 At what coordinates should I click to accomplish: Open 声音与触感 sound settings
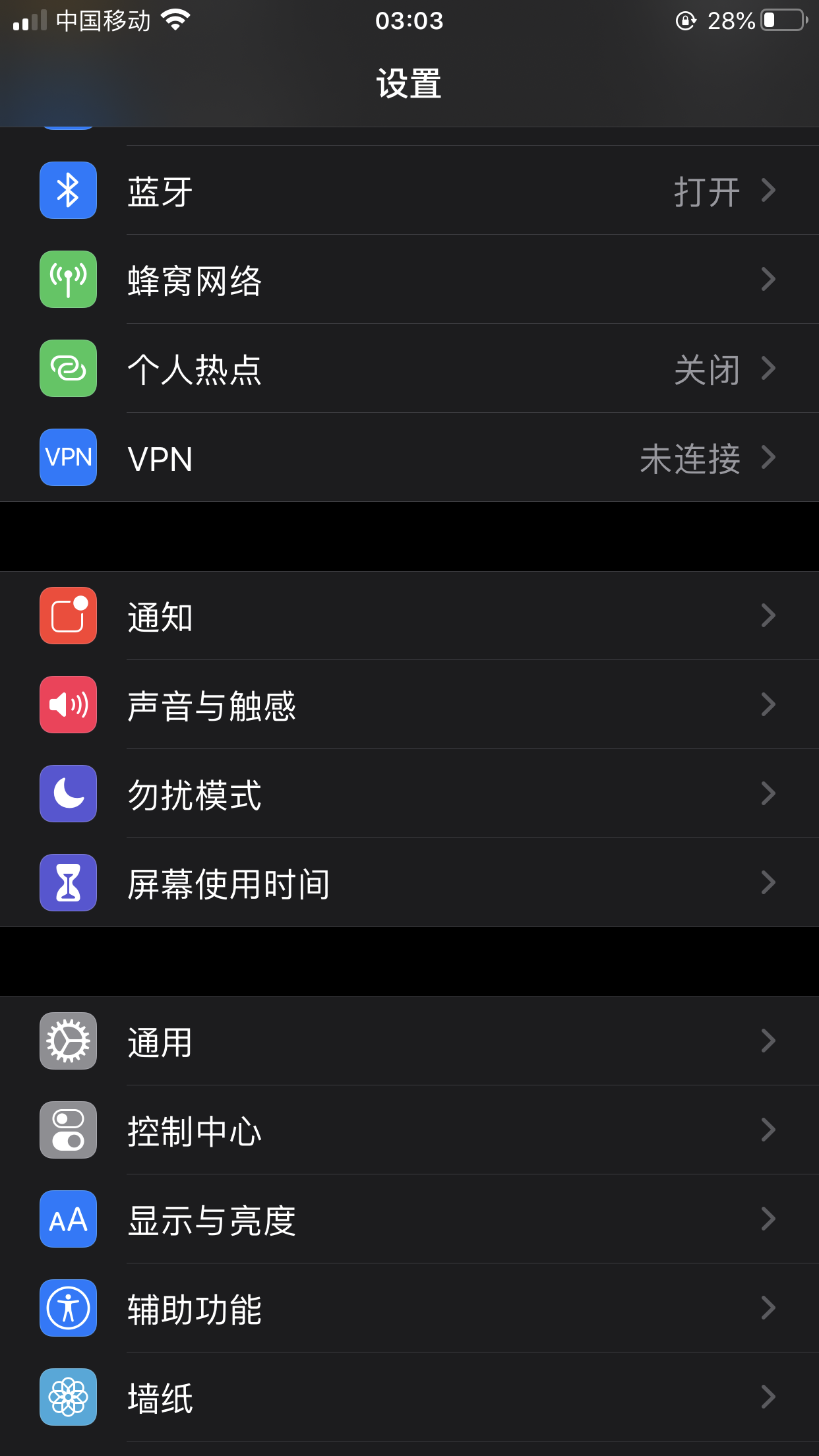pyautogui.click(x=409, y=705)
